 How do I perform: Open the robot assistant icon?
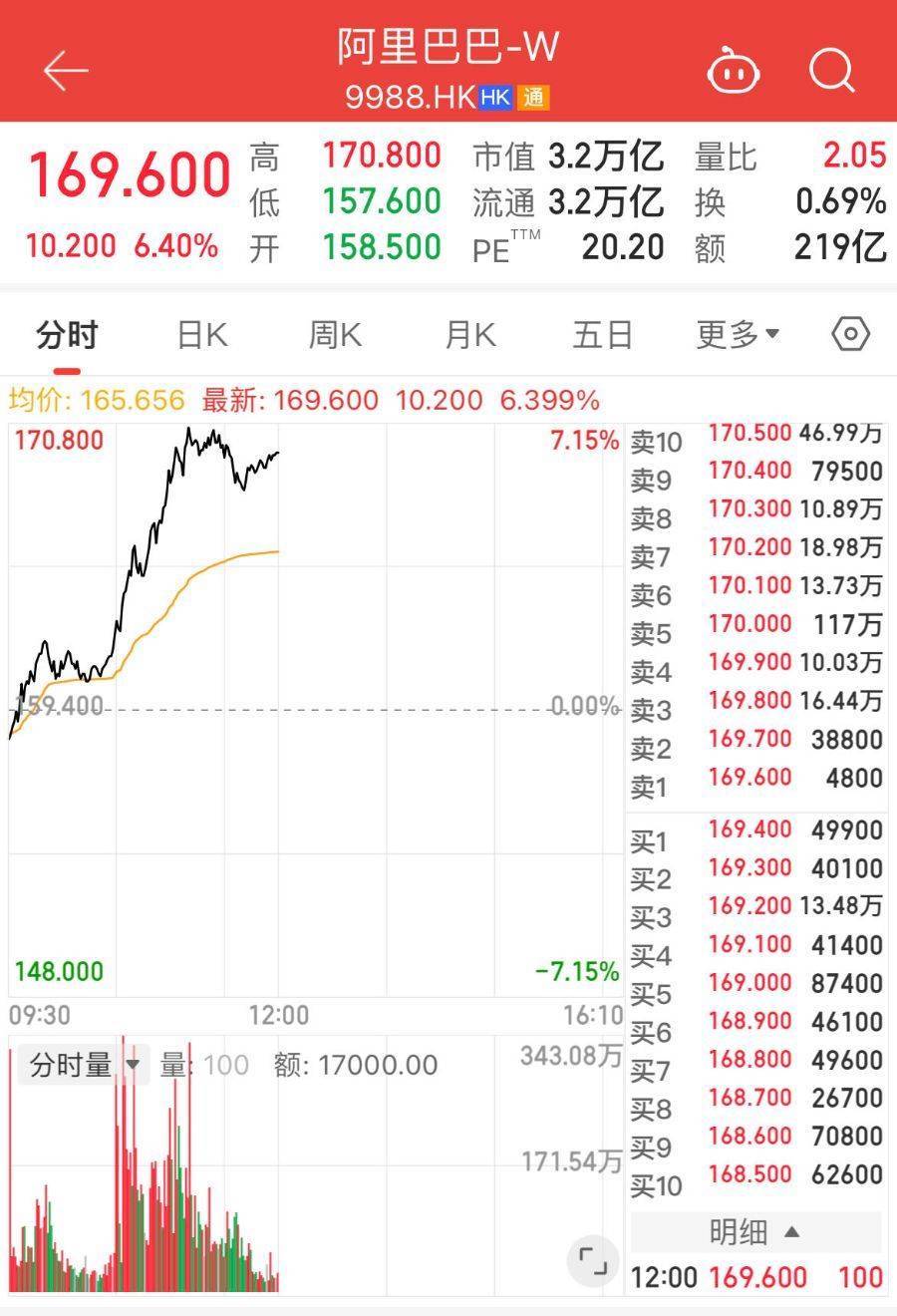[x=734, y=72]
